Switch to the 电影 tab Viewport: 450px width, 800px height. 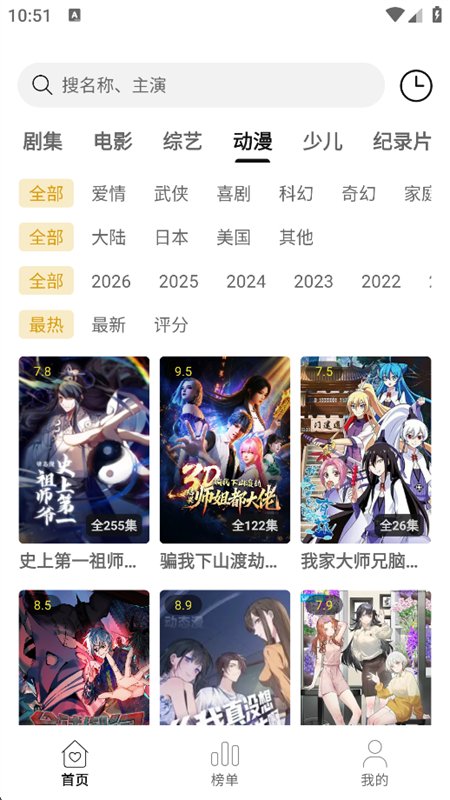pyautogui.click(x=113, y=141)
